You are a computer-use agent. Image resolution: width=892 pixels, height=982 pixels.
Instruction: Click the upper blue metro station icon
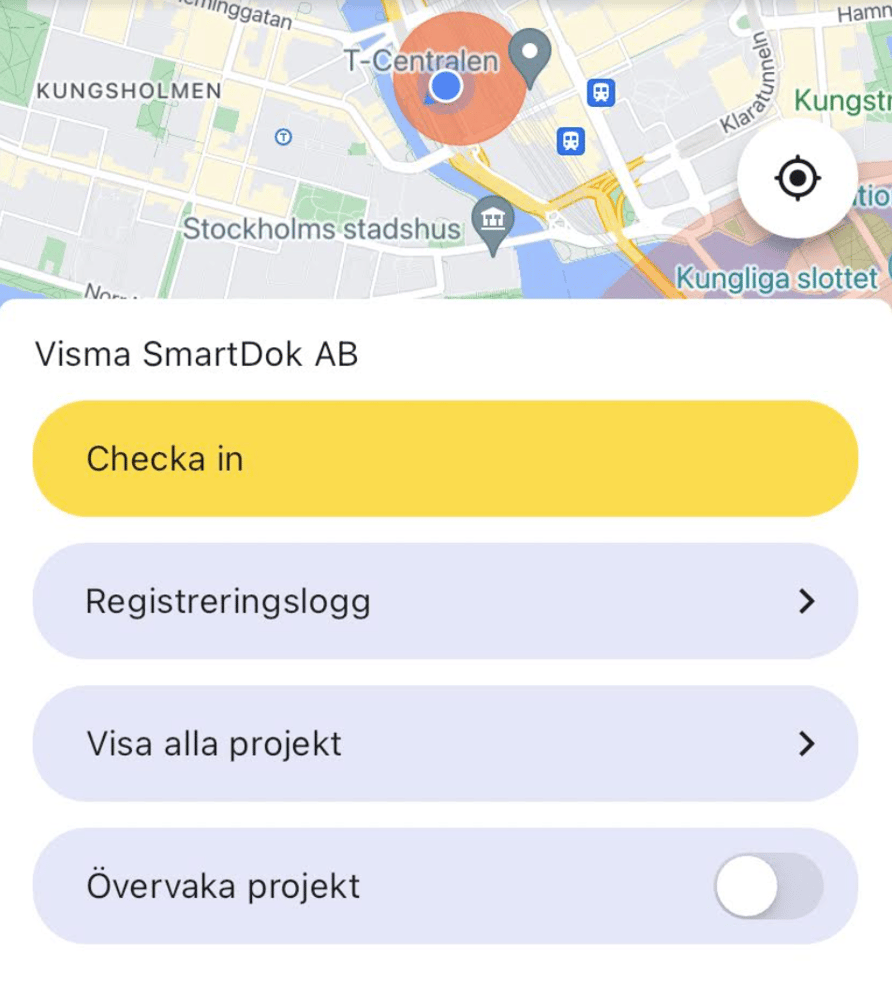(599, 94)
